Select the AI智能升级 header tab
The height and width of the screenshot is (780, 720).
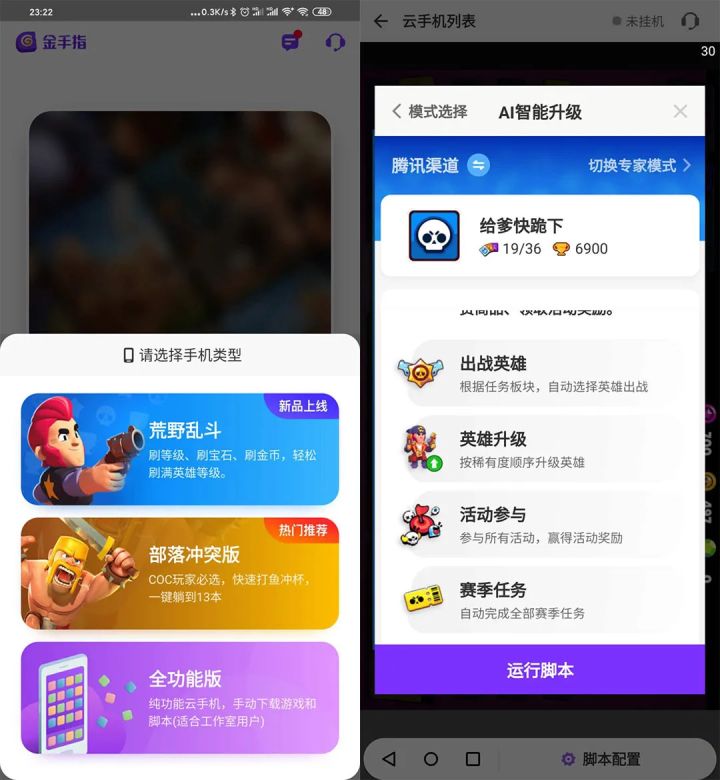540,112
